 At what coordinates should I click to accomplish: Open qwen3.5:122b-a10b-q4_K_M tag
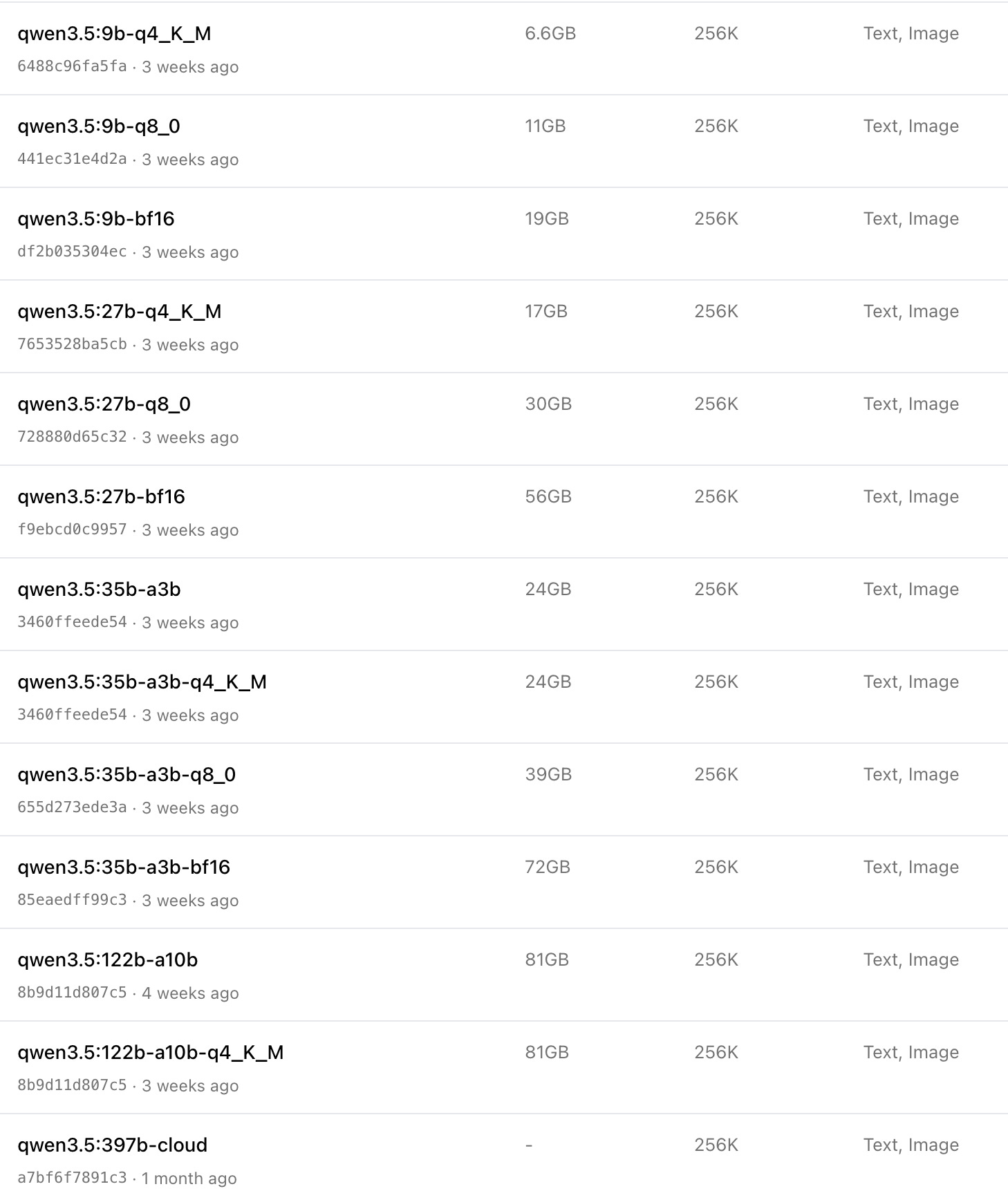pyautogui.click(x=151, y=1053)
